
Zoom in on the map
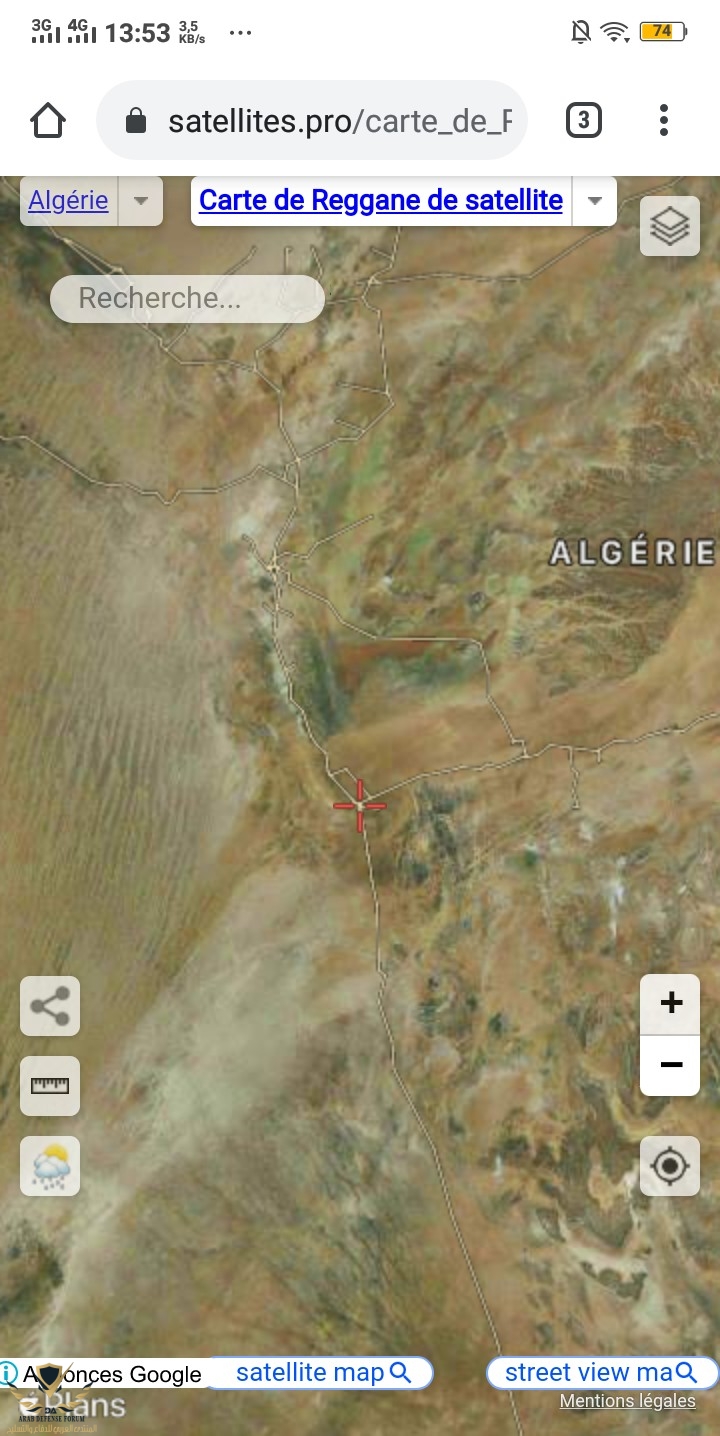click(x=670, y=1003)
